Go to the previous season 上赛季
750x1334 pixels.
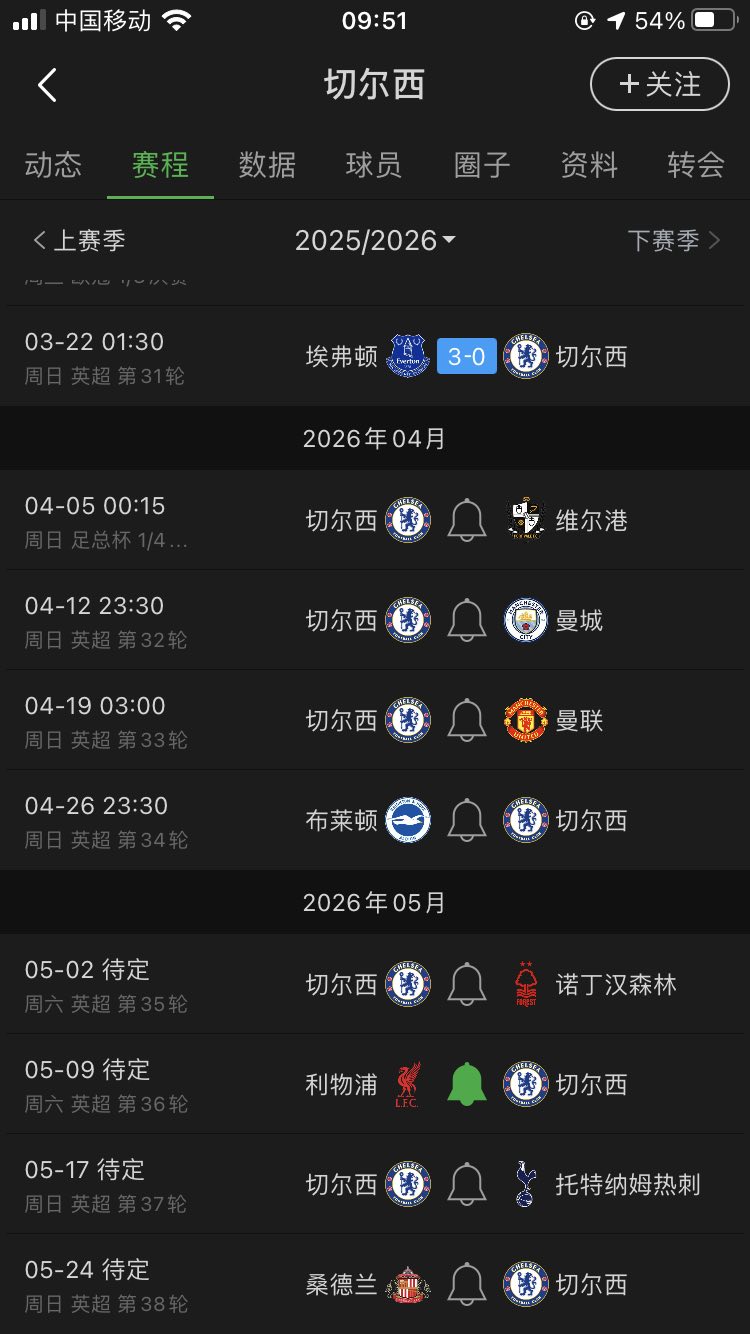click(79, 241)
